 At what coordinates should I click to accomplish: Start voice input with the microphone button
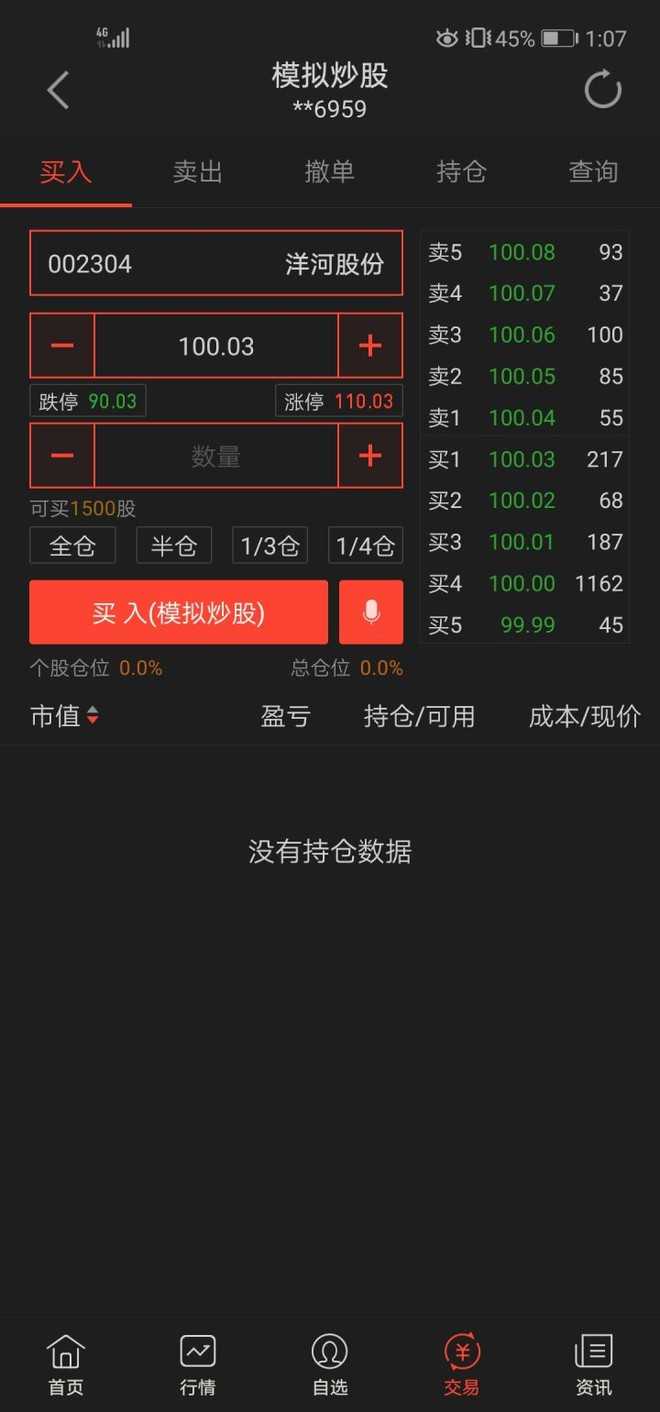point(371,612)
